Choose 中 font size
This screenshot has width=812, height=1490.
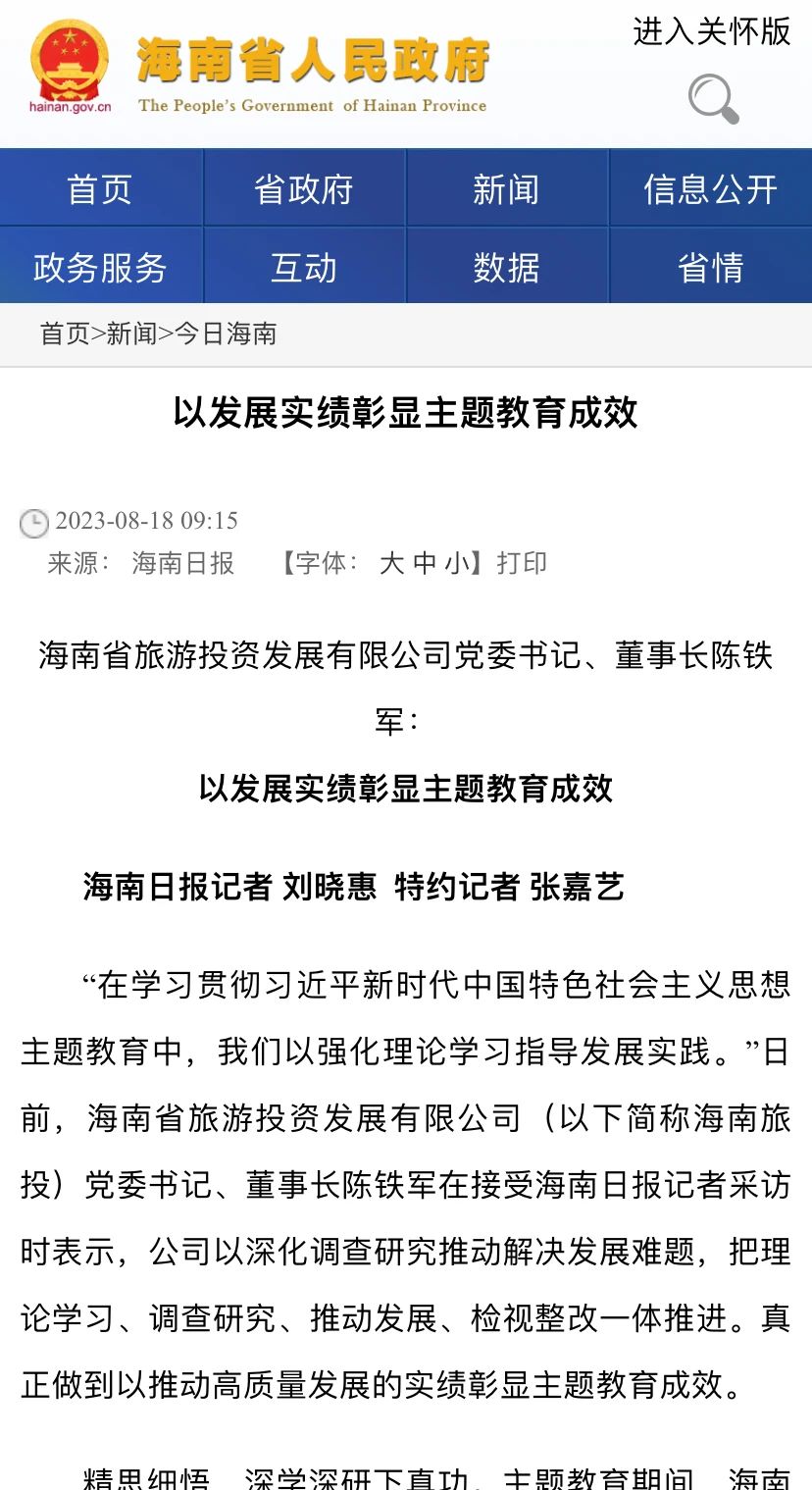425,563
